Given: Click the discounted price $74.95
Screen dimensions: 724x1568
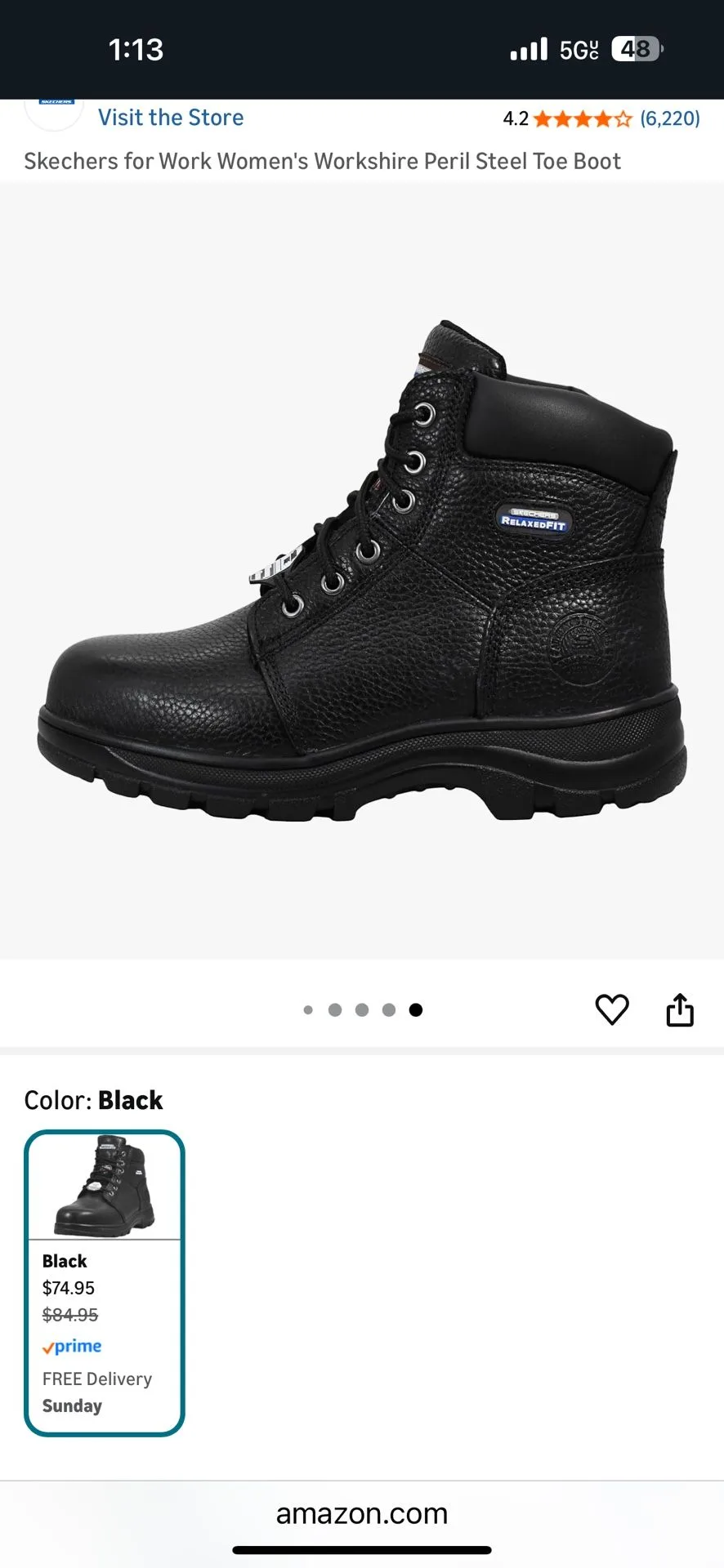Looking at the screenshot, I should [68, 1288].
